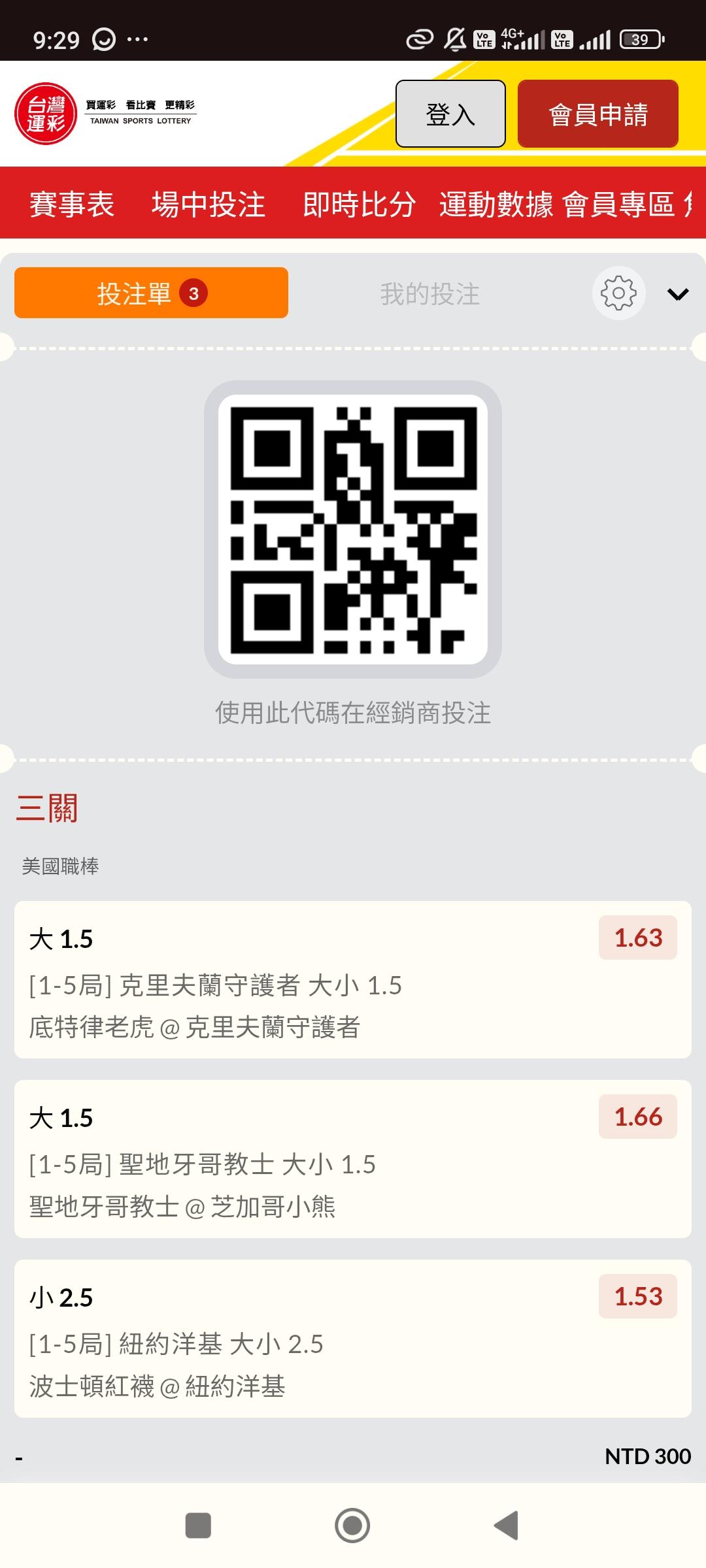Open bet slip settings gear
706x1568 pixels.
pos(618,293)
